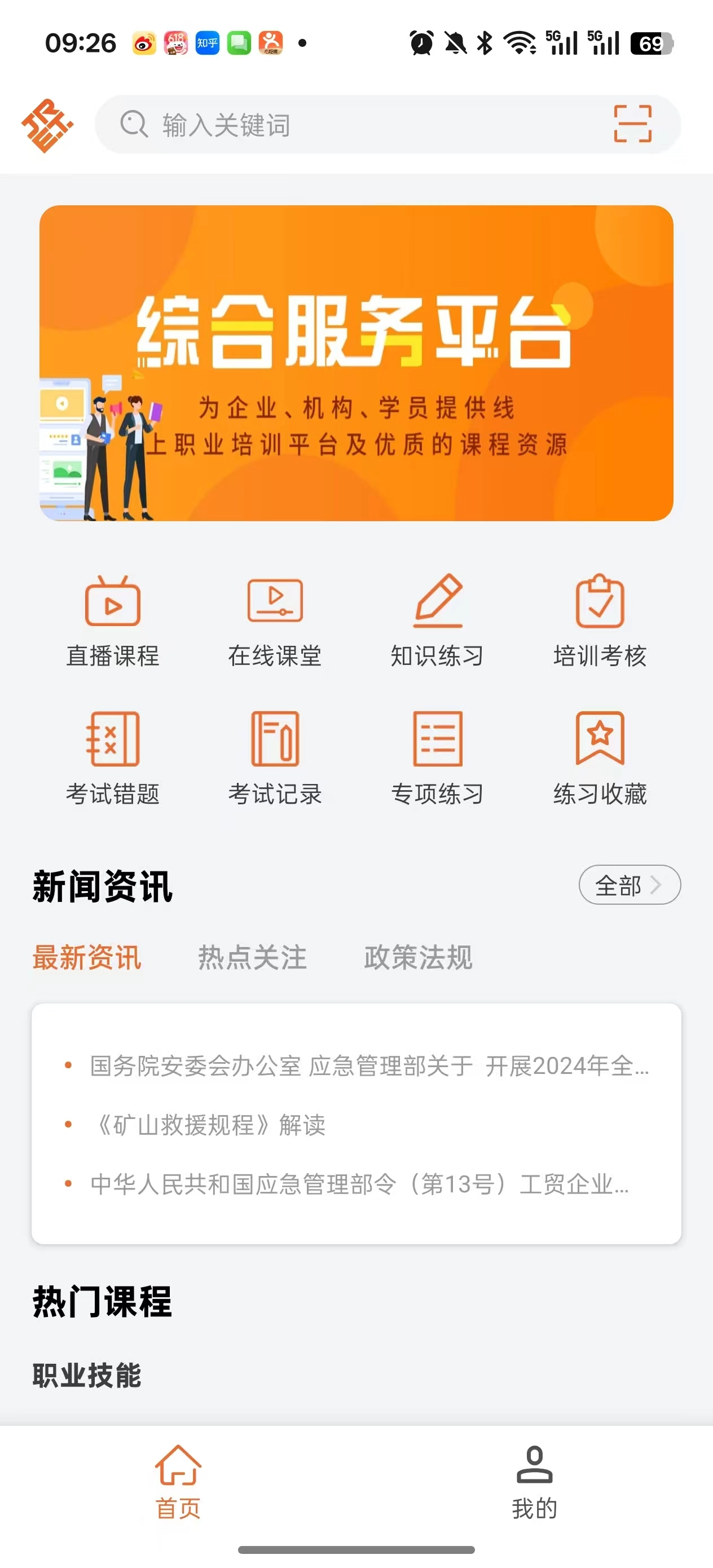View all news via 全部 button
Image resolution: width=713 pixels, height=1568 pixels.
(x=629, y=884)
